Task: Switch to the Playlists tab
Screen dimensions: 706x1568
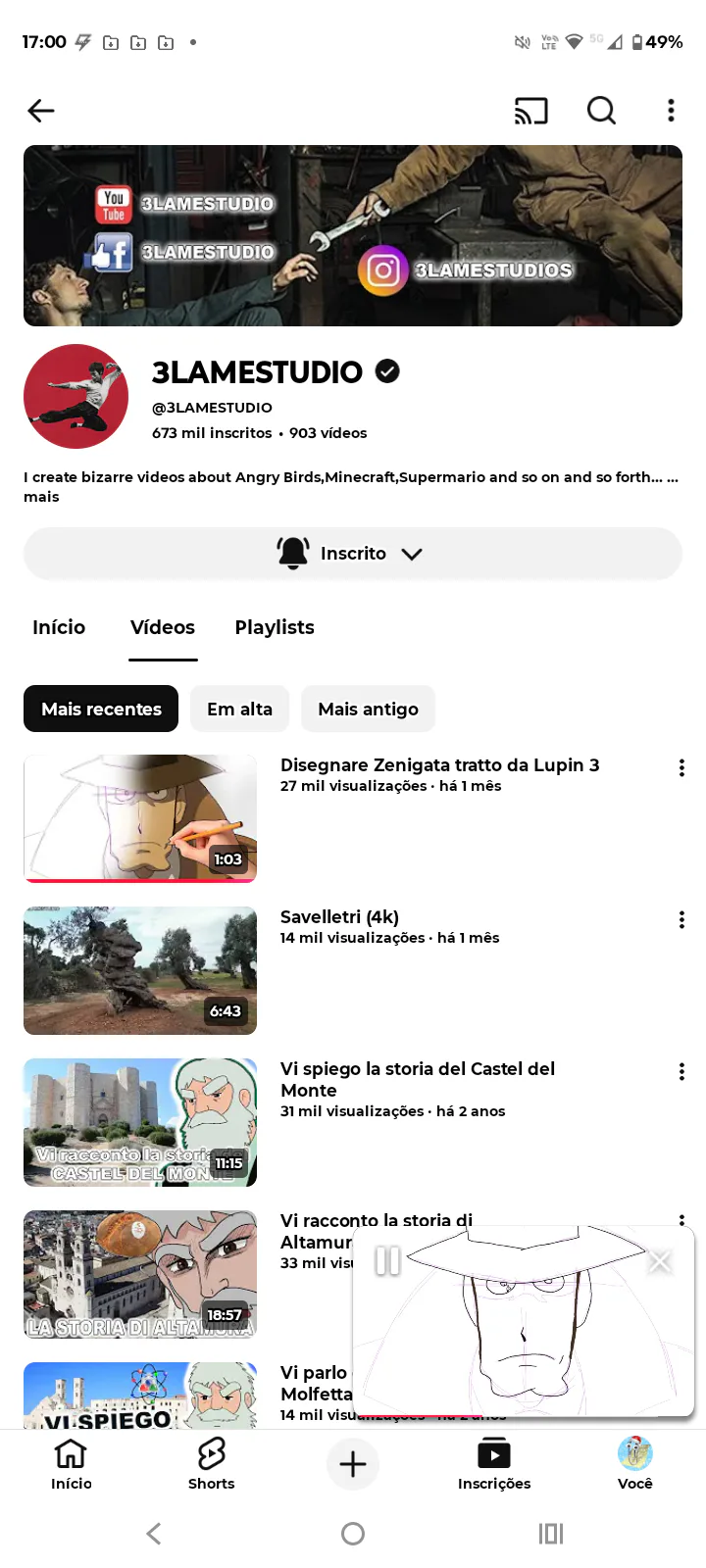Action: click(275, 627)
